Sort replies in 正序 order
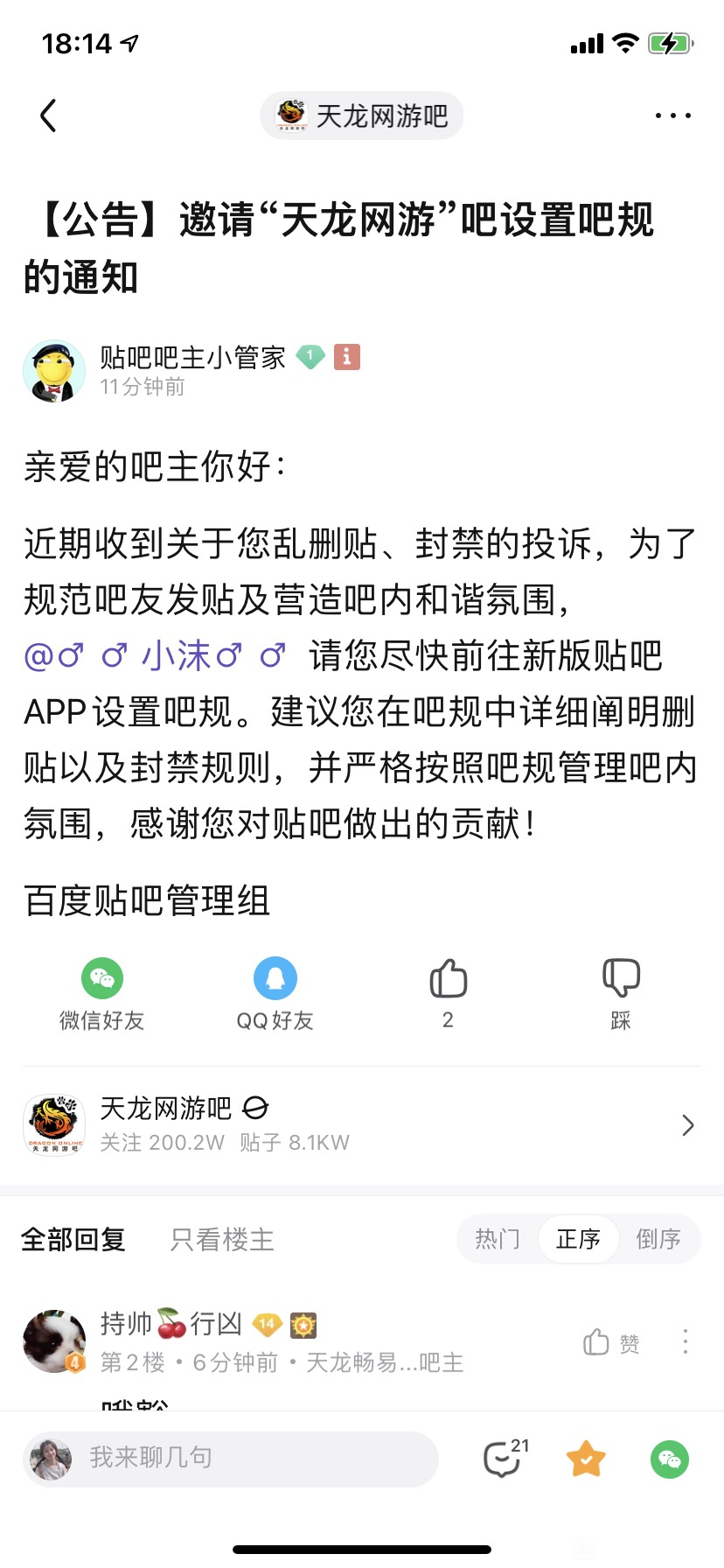Image resolution: width=724 pixels, height=1568 pixels. tap(578, 1239)
